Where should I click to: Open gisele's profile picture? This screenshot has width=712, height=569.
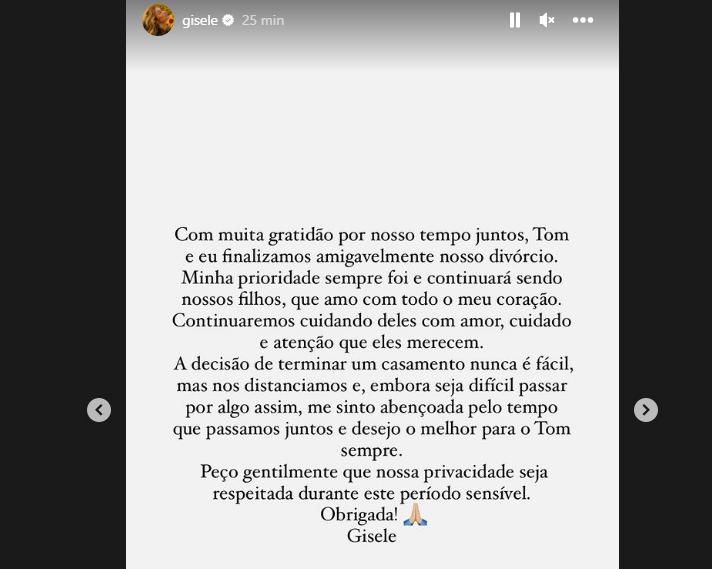158,20
